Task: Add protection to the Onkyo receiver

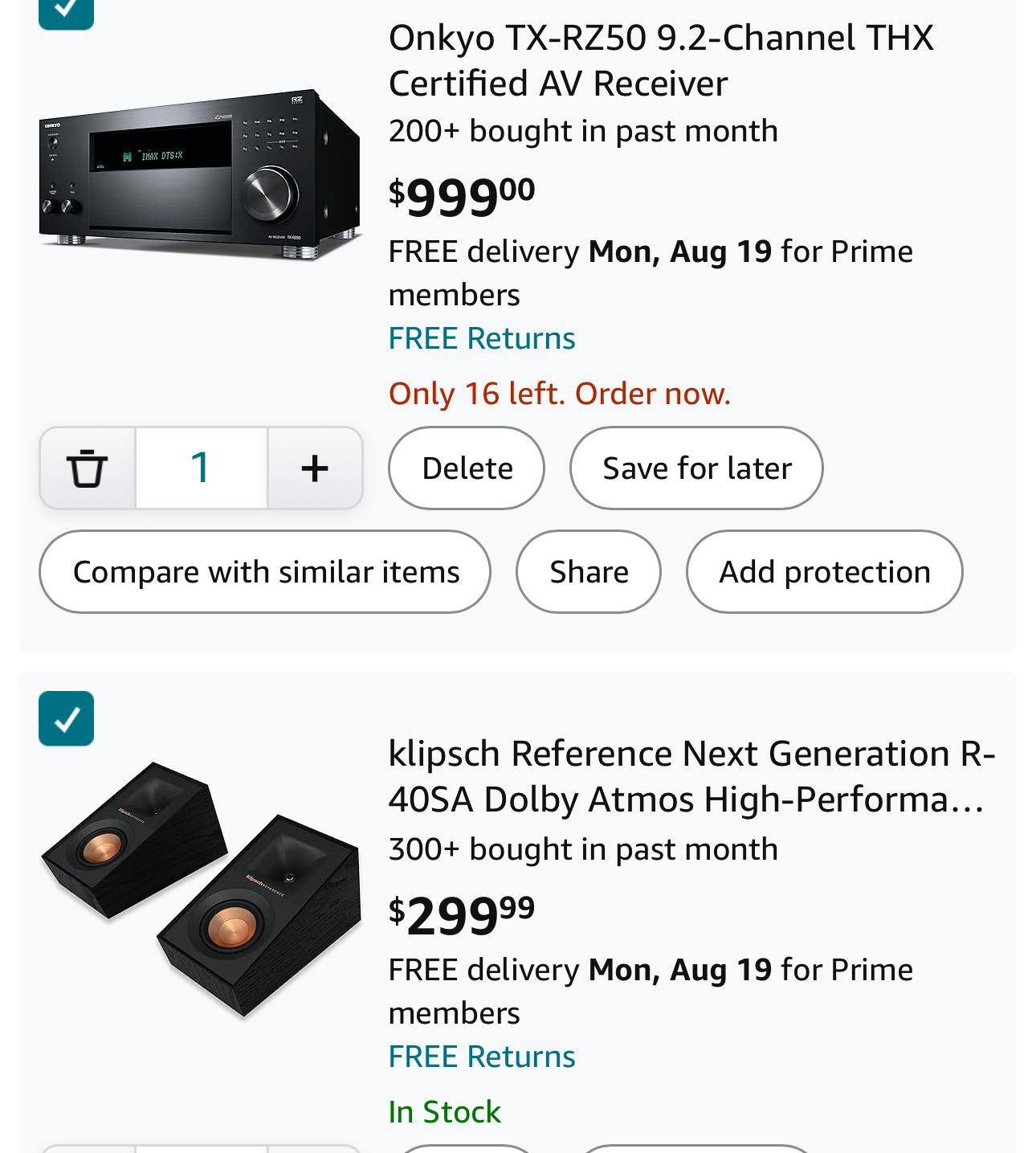Action: tap(823, 571)
